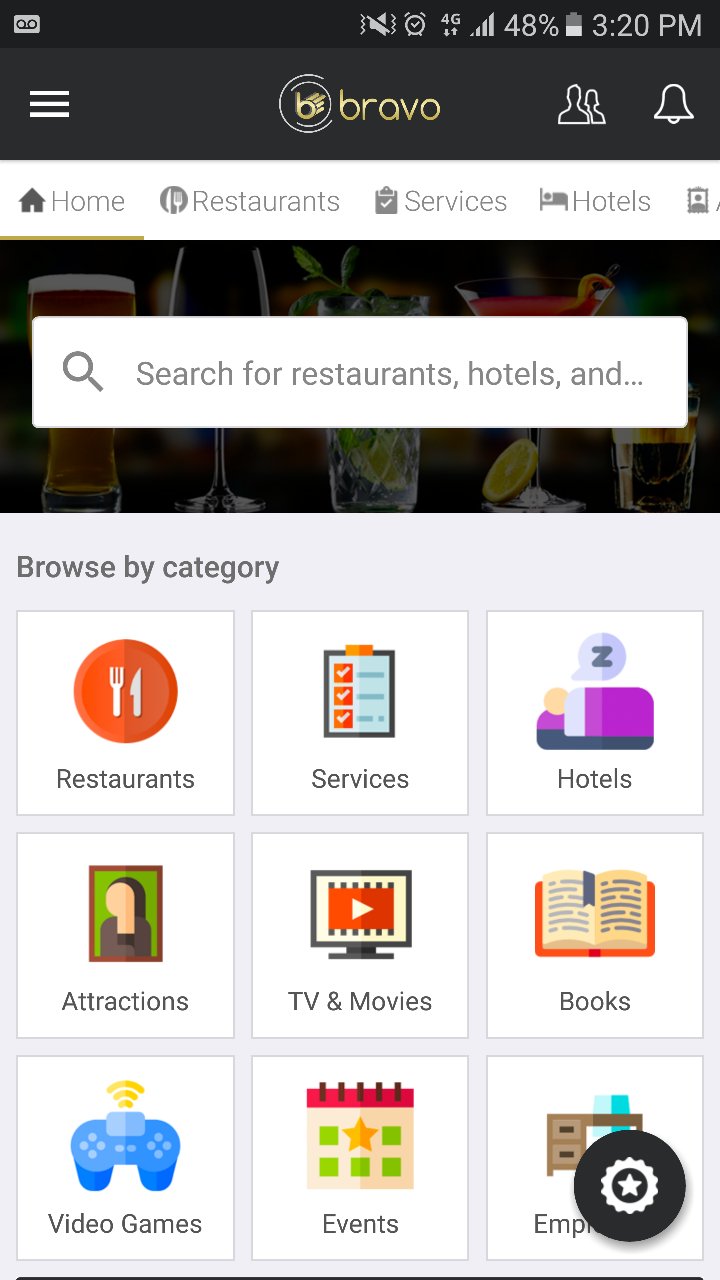Tap the search magnifier in the search bar
This screenshot has height=1280, width=720.
coord(83,372)
